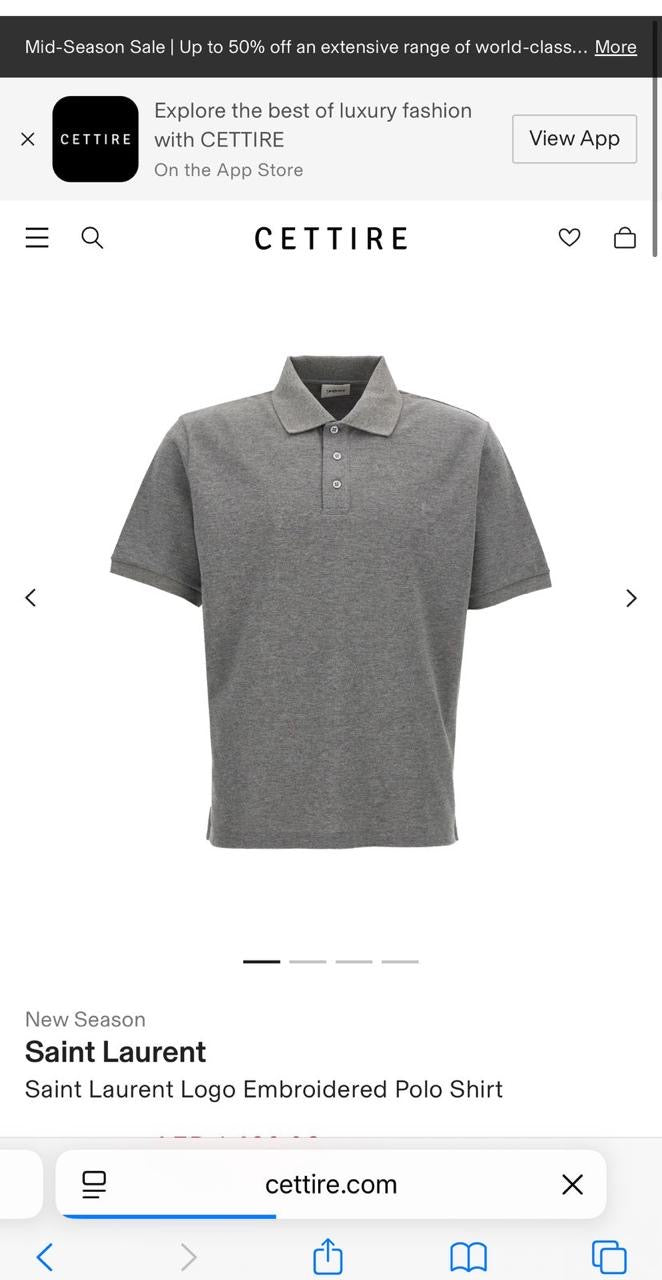Tap the View App button
The width and height of the screenshot is (662, 1280).
574,139
